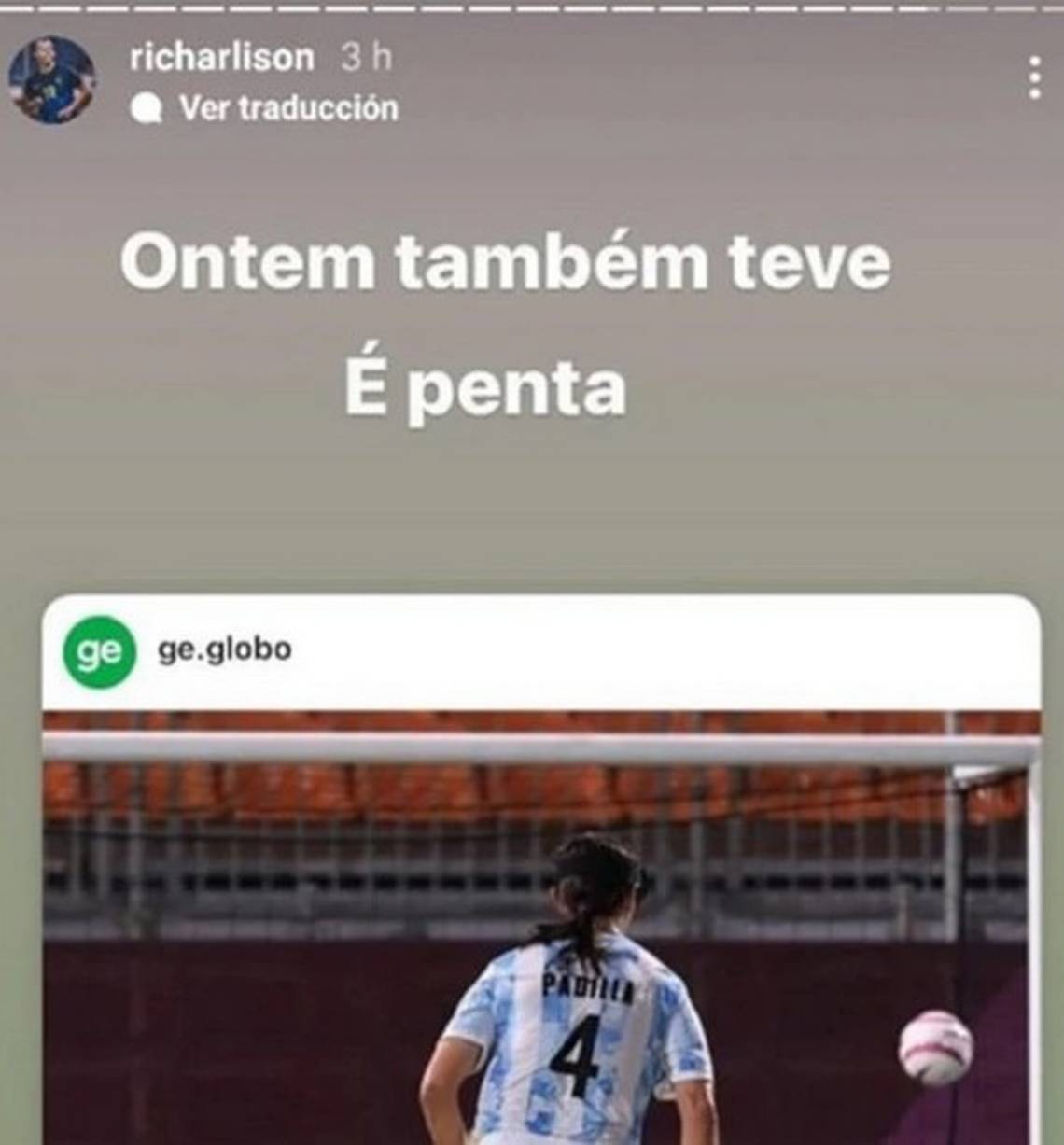Image resolution: width=1064 pixels, height=1145 pixels.
Task: Open the story's three-dot options menu
Action: click(1033, 77)
